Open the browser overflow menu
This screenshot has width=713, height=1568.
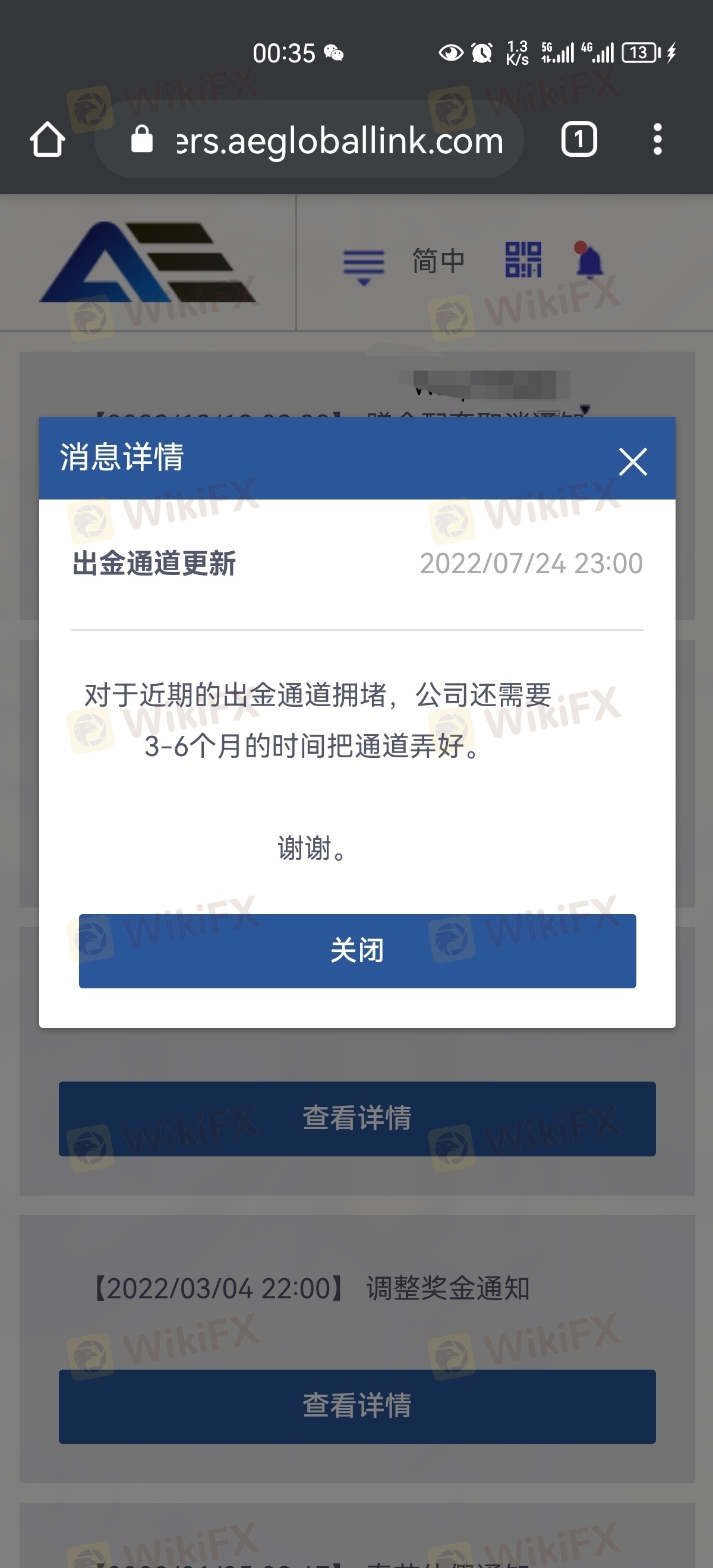point(657,140)
